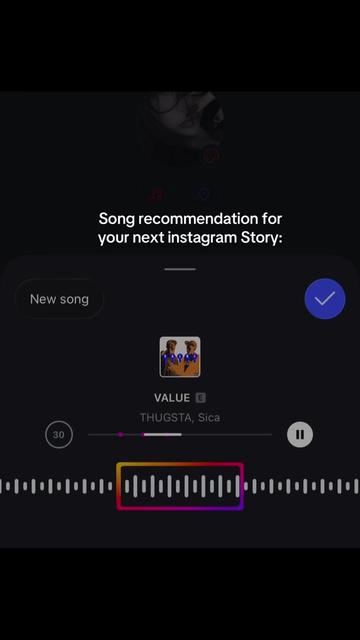Tap the New song button
360x640 pixels.
pyautogui.click(x=59, y=299)
